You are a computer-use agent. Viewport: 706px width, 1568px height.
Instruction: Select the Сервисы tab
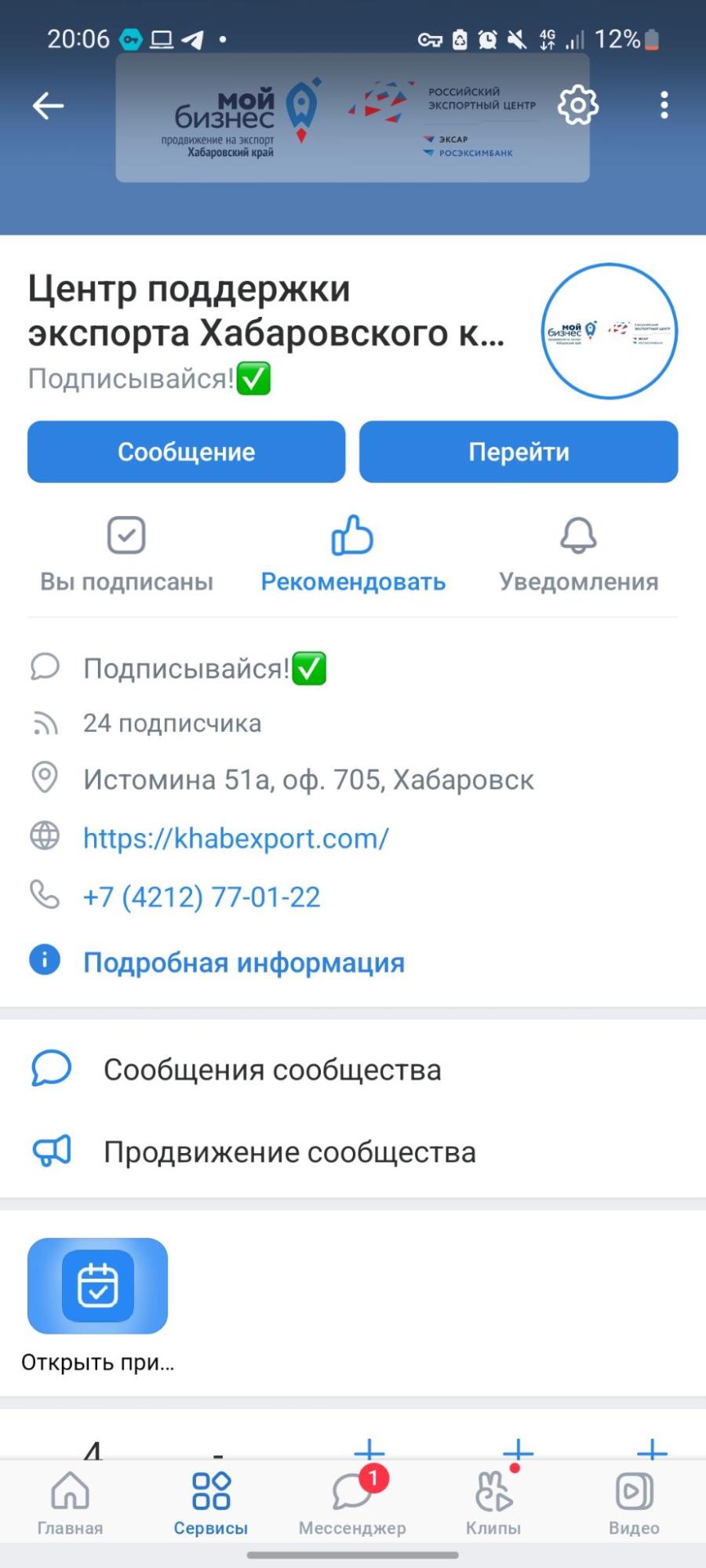[211, 1502]
